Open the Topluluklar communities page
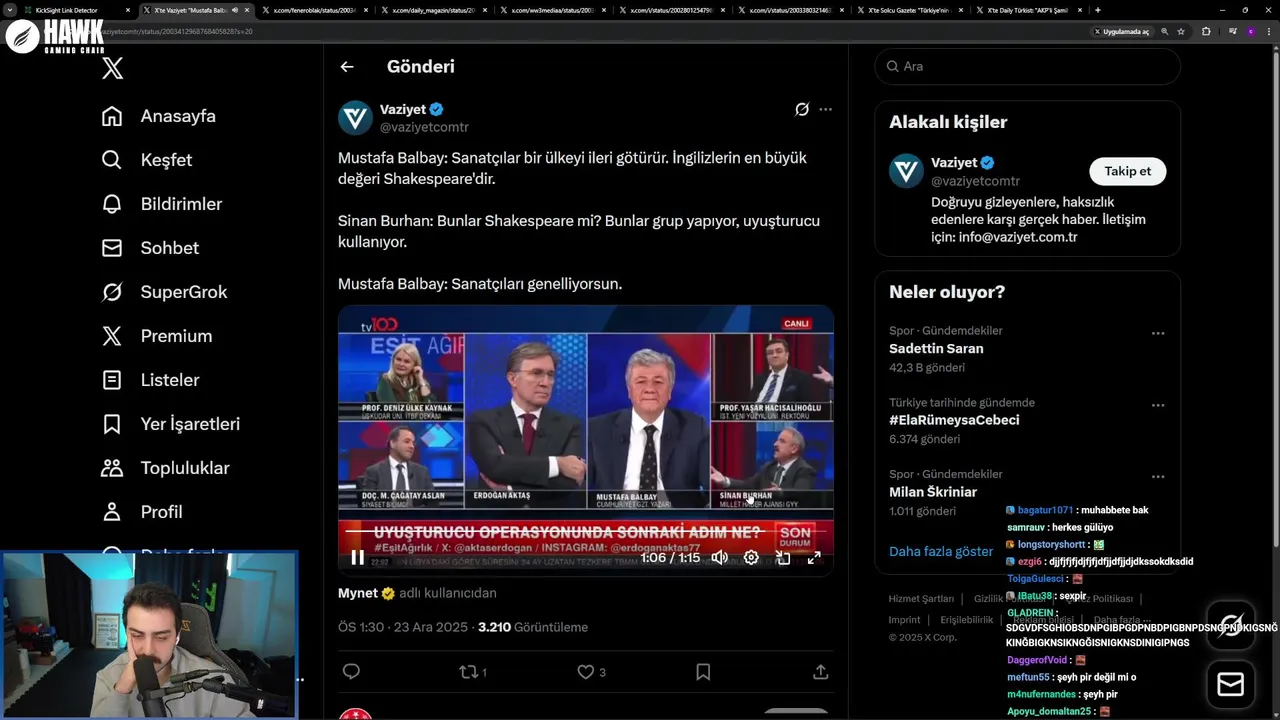 pos(166,468)
